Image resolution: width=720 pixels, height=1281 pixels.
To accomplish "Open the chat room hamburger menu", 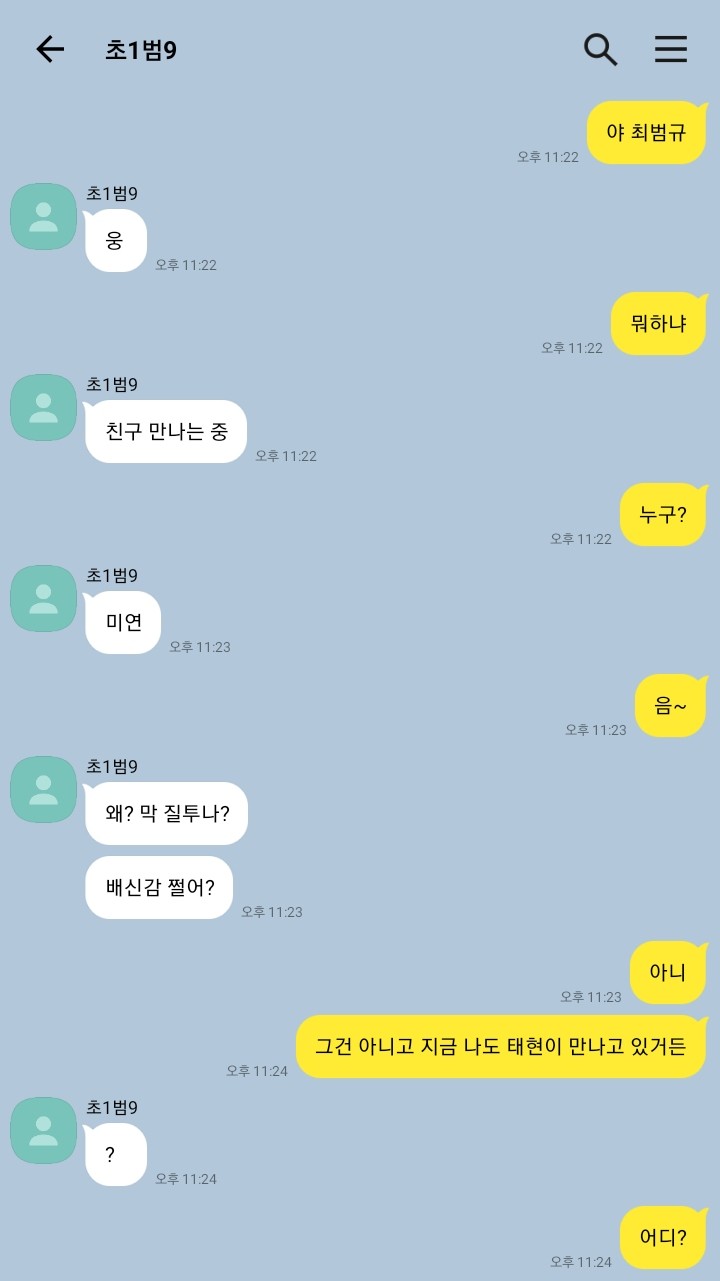I will point(670,50).
